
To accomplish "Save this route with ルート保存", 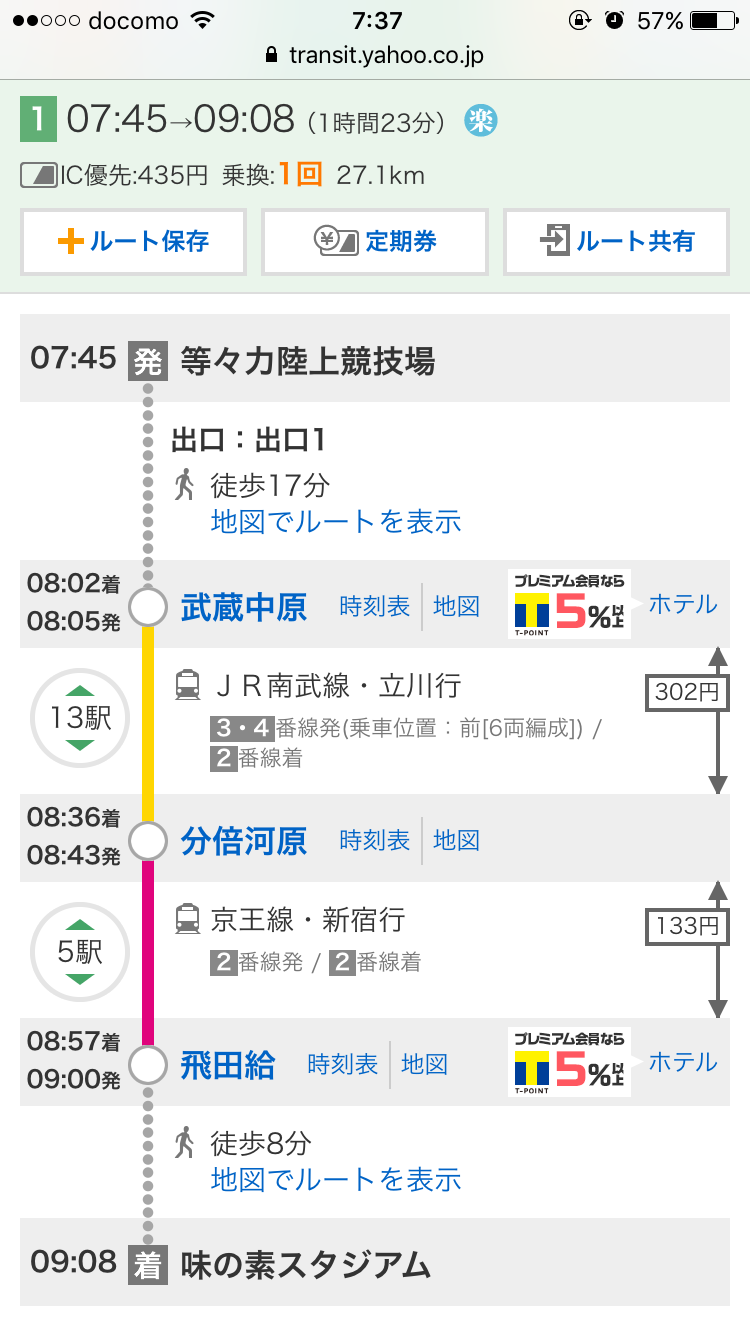I will coord(133,241).
